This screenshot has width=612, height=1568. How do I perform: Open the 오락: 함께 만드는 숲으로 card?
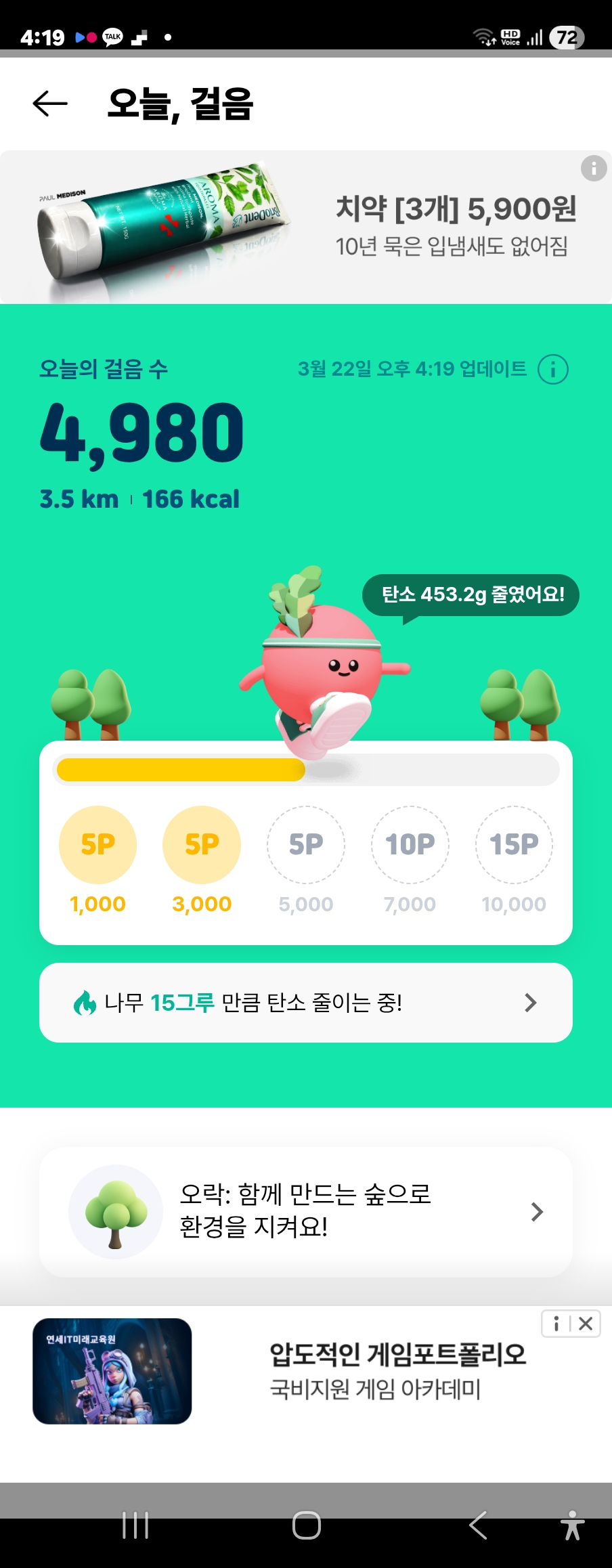pyautogui.click(x=306, y=1212)
